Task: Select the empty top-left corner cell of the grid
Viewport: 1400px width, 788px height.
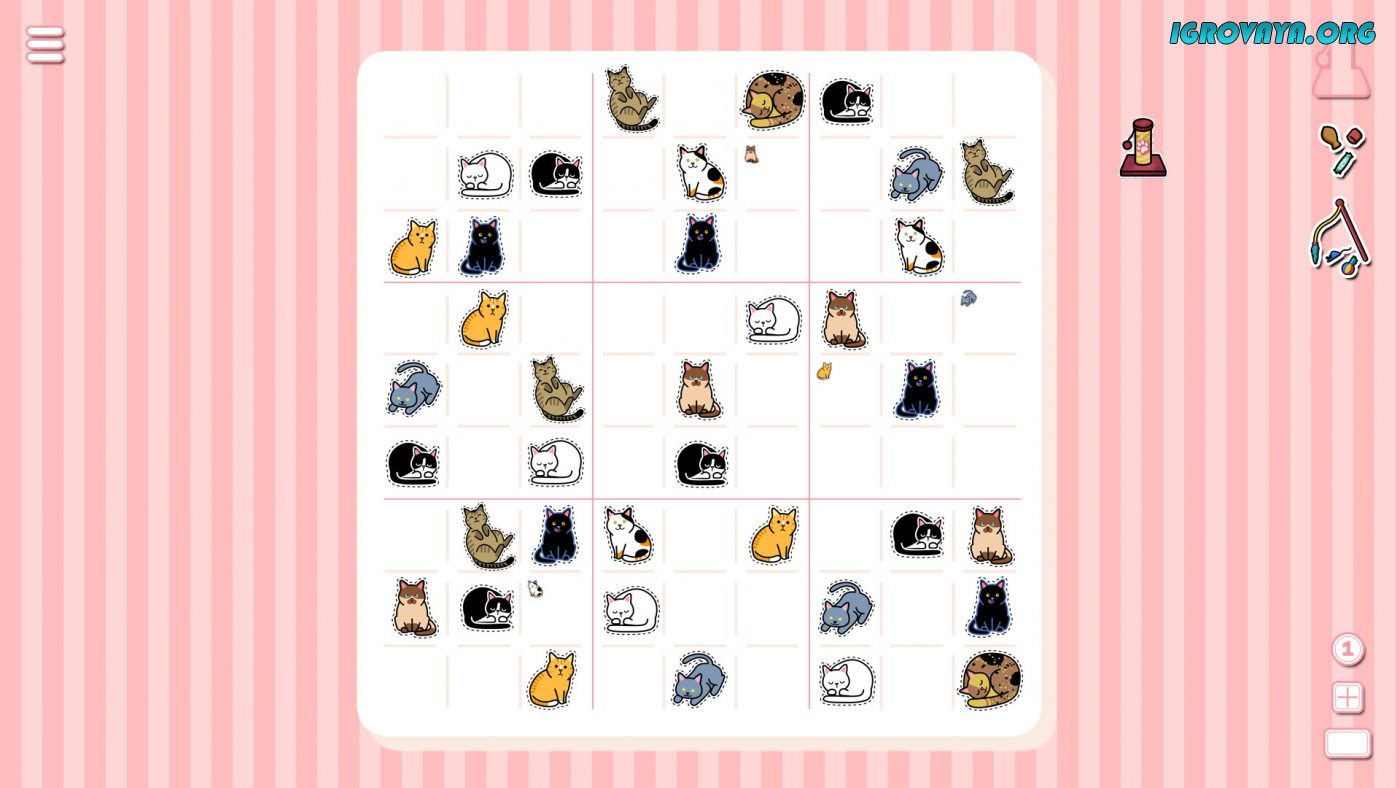Action: (412, 100)
